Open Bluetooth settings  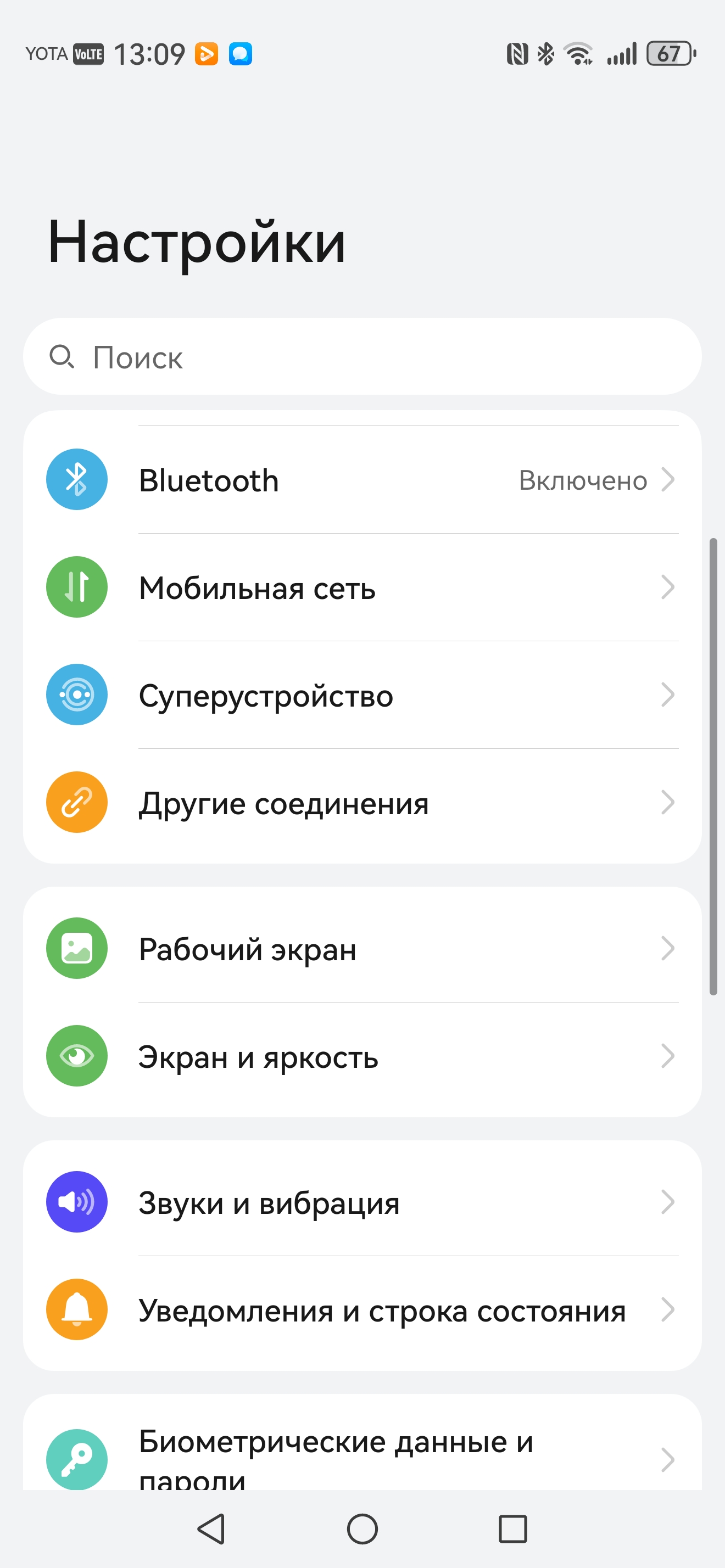362,480
